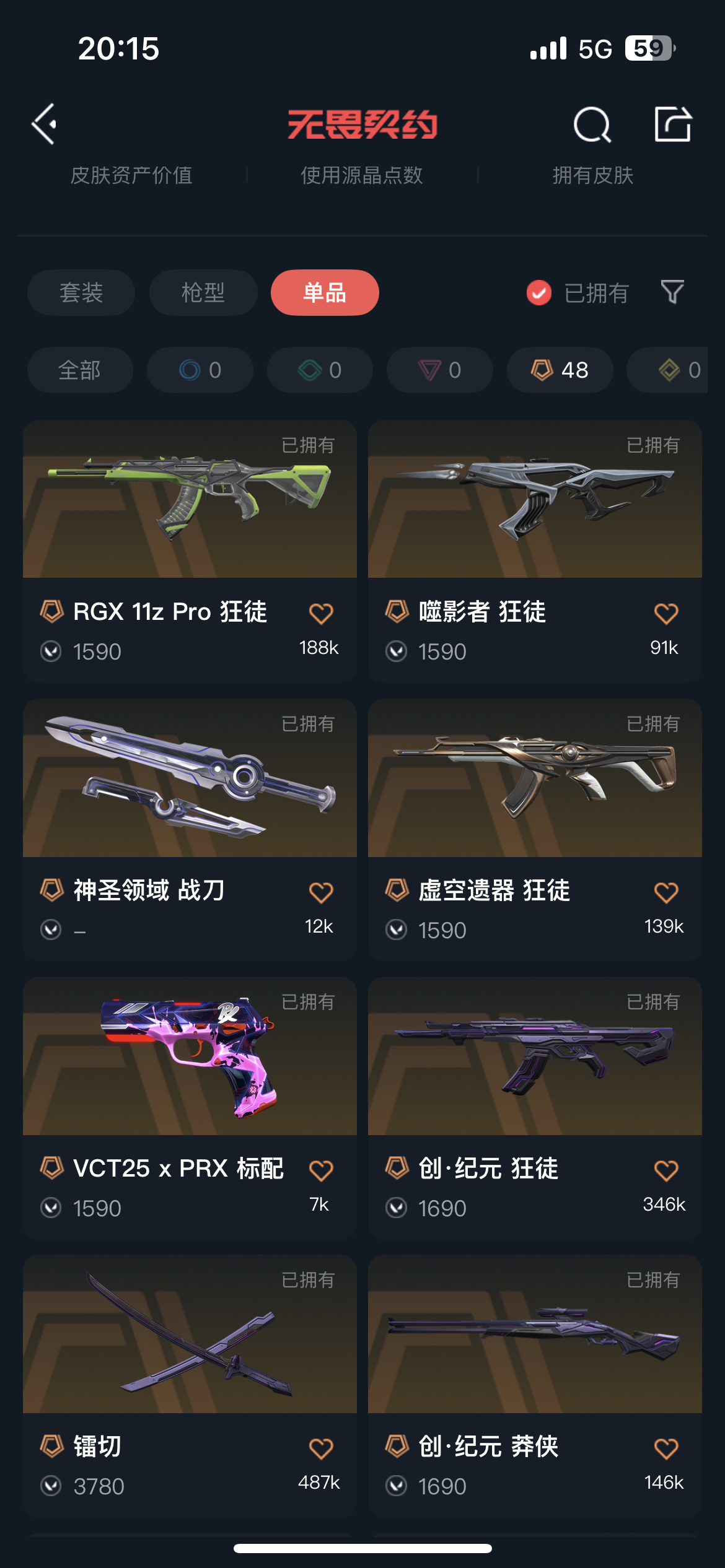725x1568 pixels.
Task: Open the search icon
Action: (x=592, y=124)
